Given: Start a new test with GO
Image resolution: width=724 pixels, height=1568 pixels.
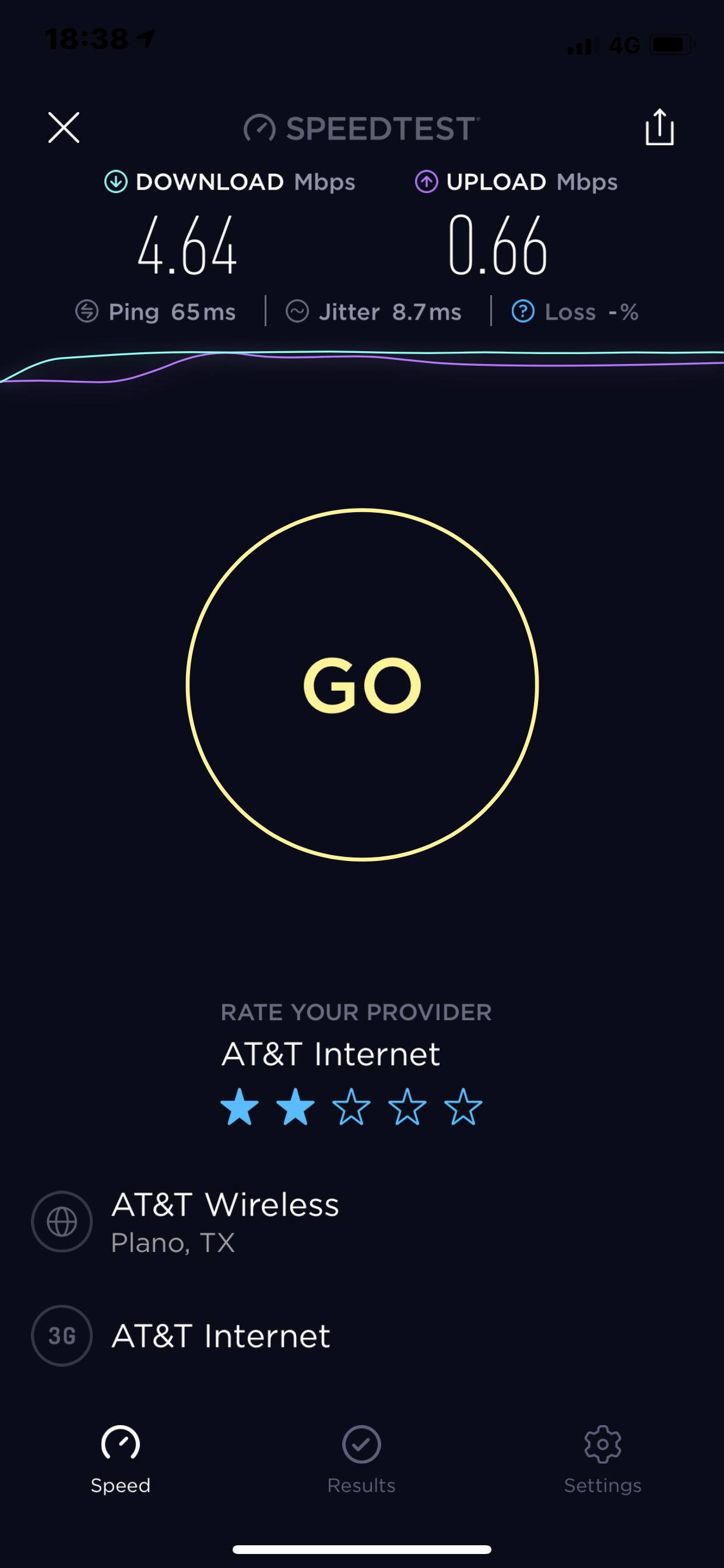Looking at the screenshot, I should pyautogui.click(x=362, y=685).
